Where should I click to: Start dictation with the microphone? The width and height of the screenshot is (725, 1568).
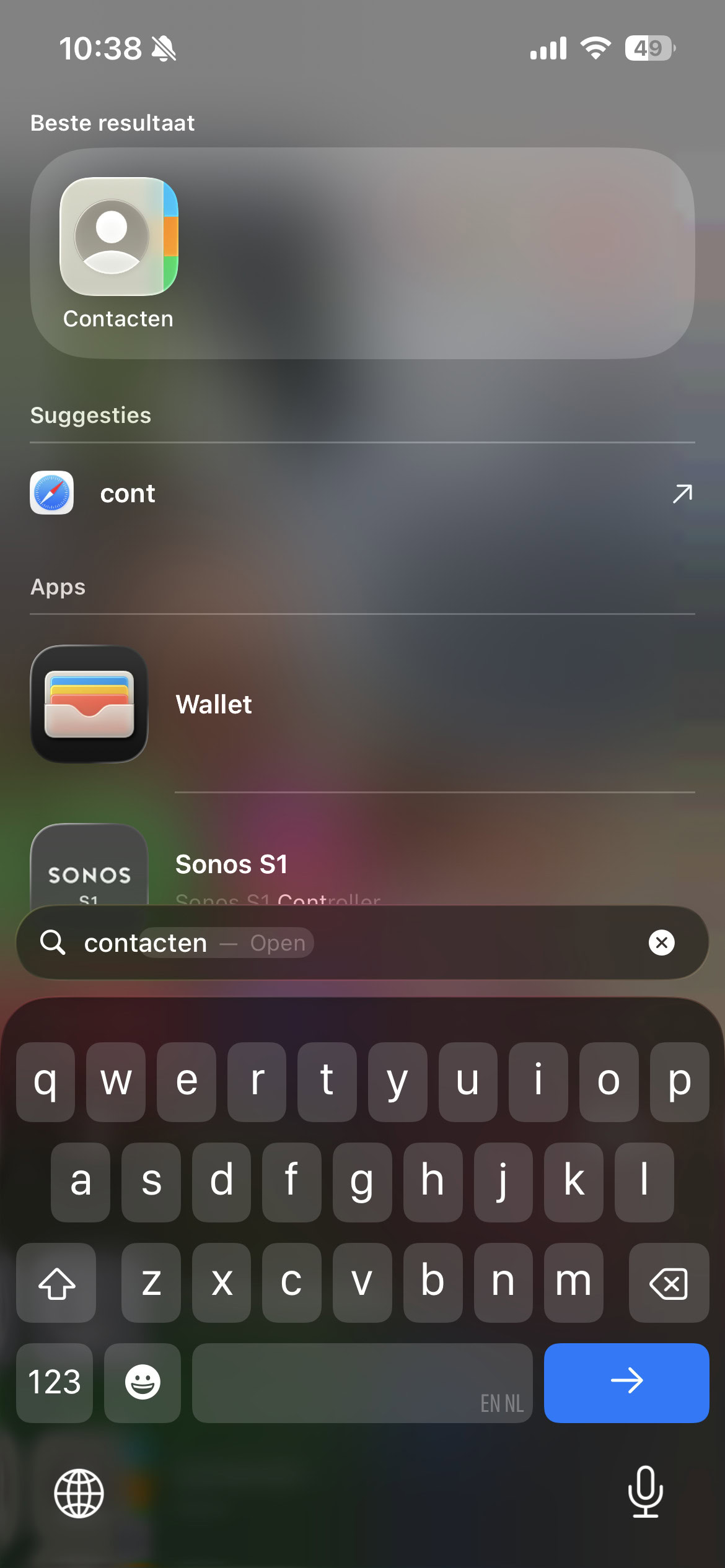(645, 1492)
